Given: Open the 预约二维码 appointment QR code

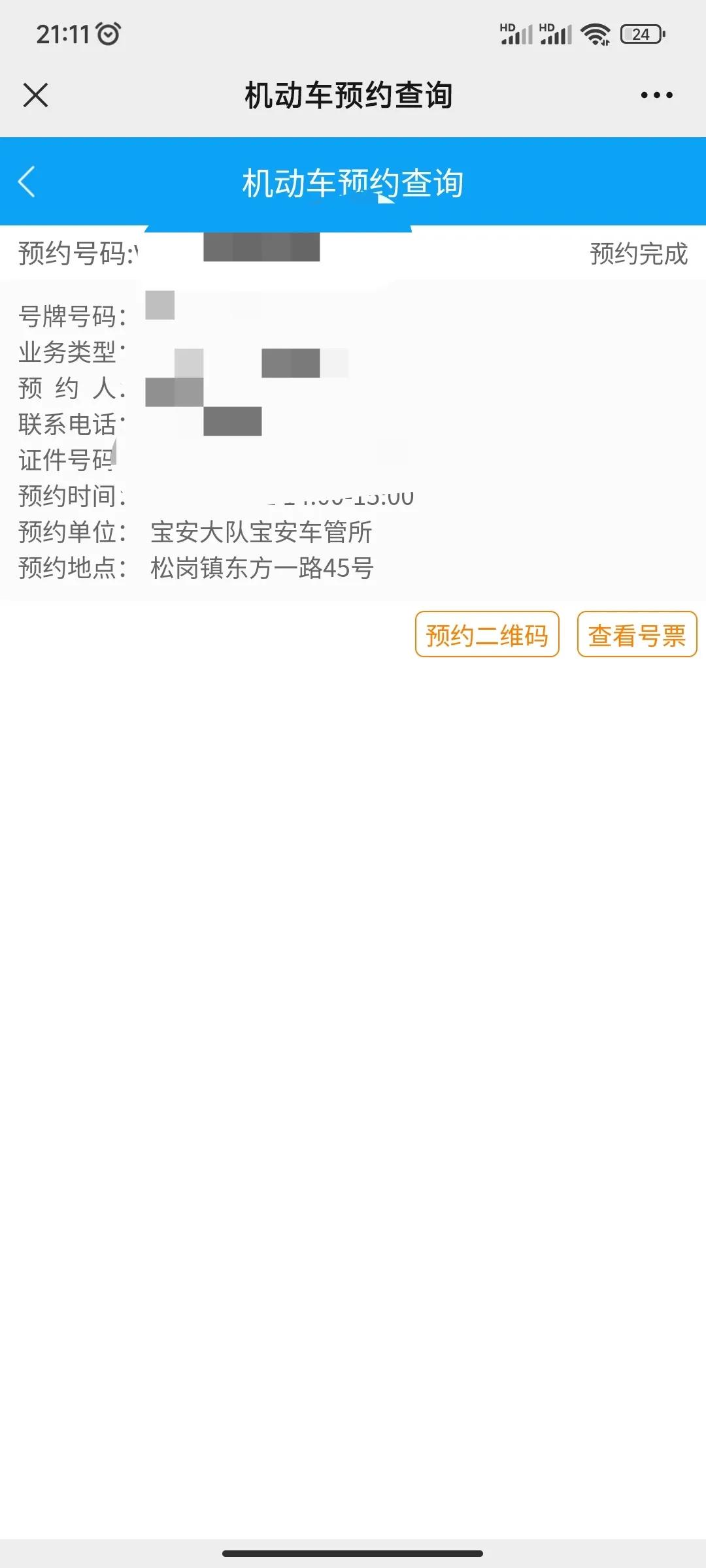Looking at the screenshot, I should click(488, 633).
